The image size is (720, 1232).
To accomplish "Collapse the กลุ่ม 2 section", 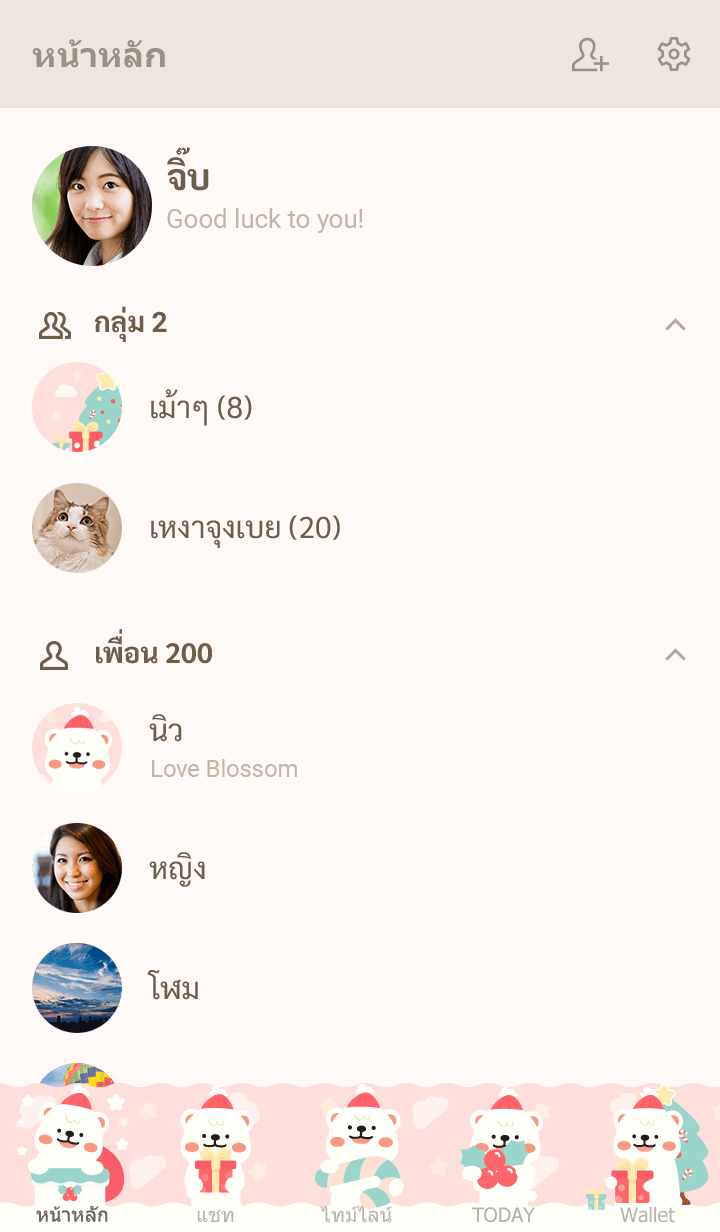I will [x=676, y=324].
